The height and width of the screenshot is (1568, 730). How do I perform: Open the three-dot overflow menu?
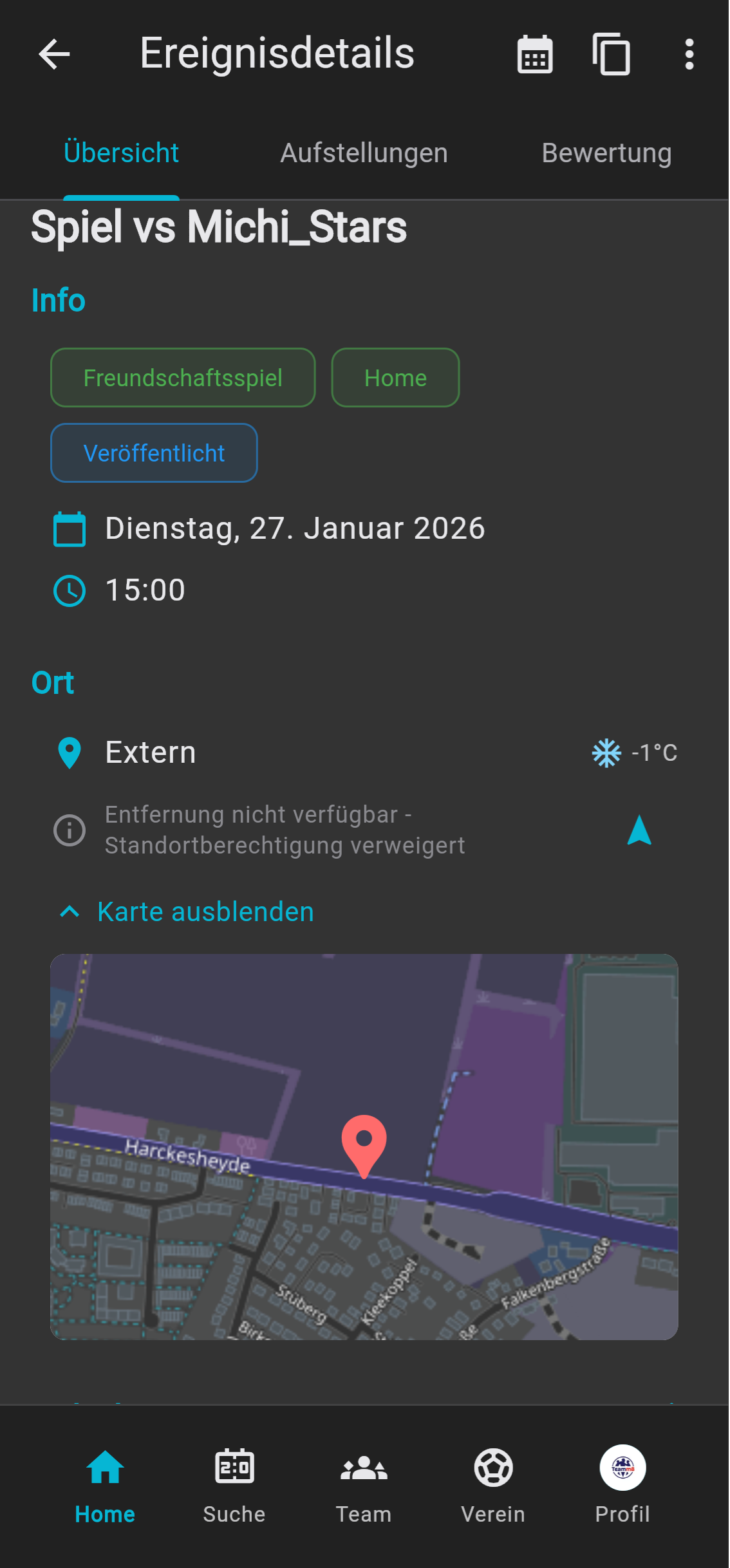[x=689, y=54]
